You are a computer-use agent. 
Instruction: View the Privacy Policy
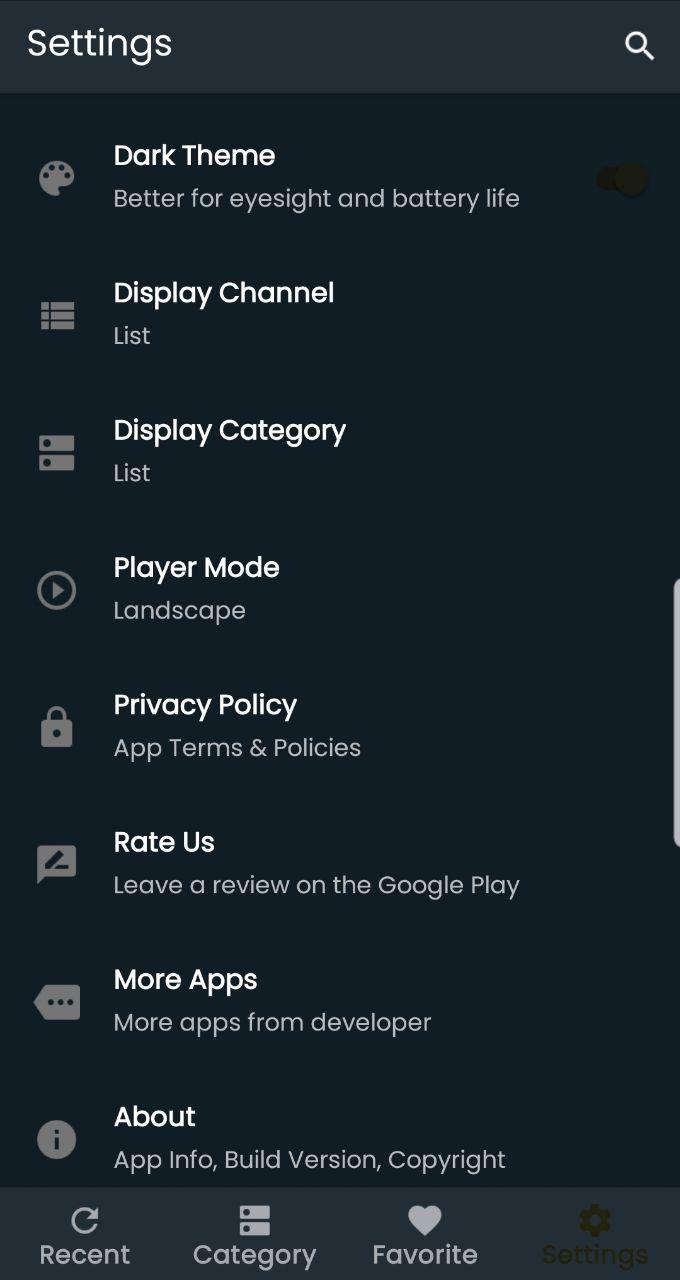click(x=340, y=726)
